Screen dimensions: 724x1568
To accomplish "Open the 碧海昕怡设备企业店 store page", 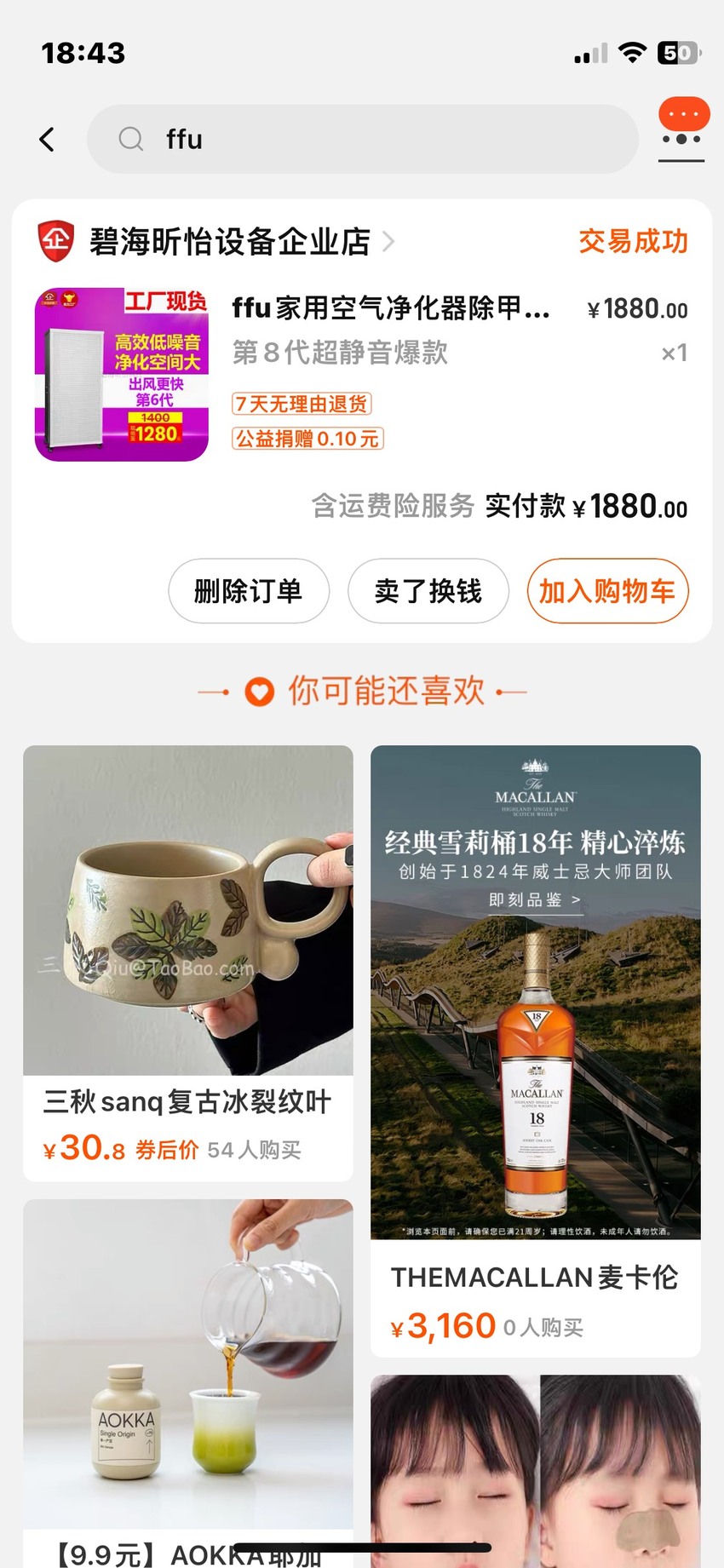I will [217, 242].
